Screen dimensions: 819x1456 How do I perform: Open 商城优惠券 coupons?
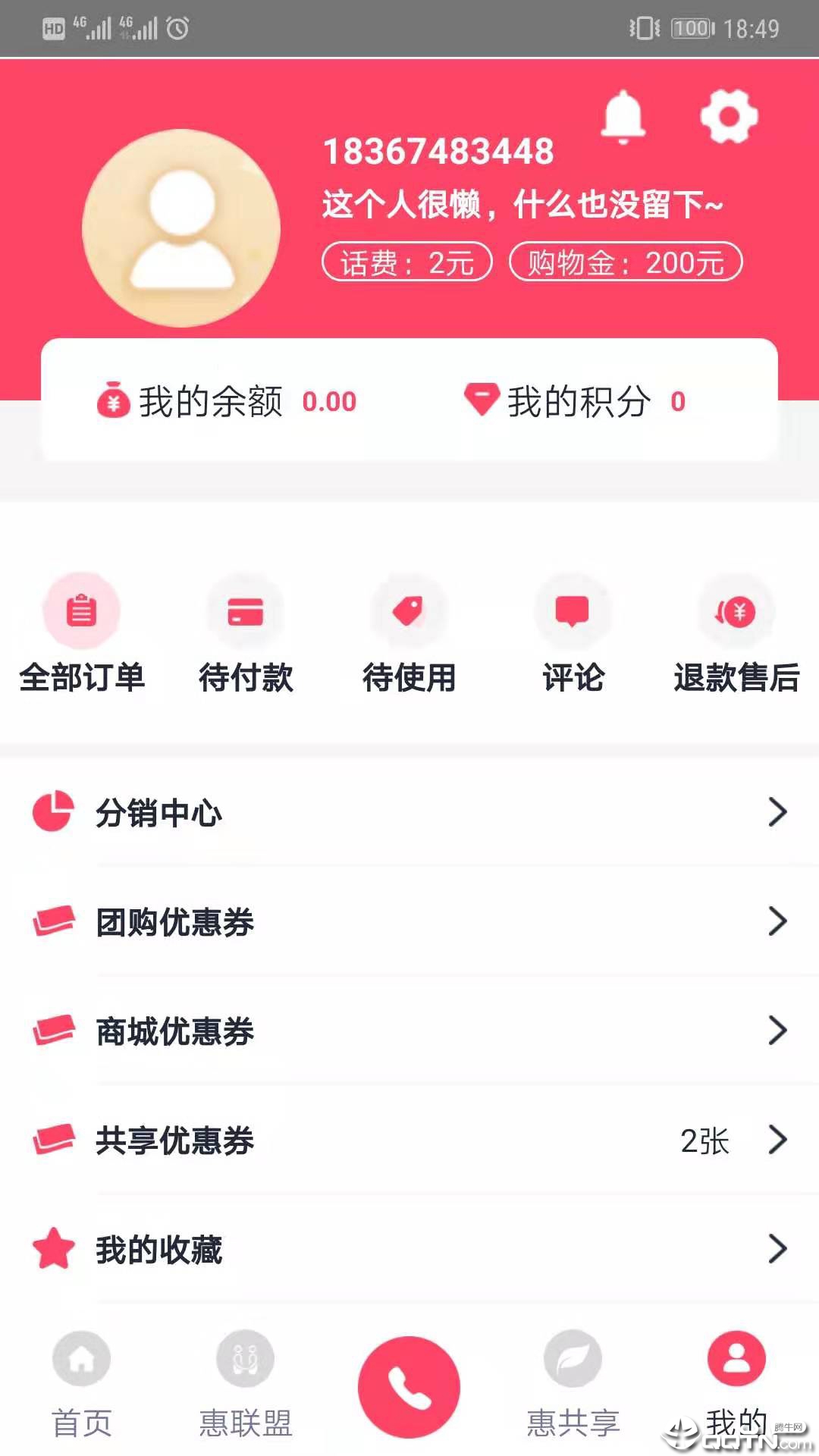tap(409, 1031)
